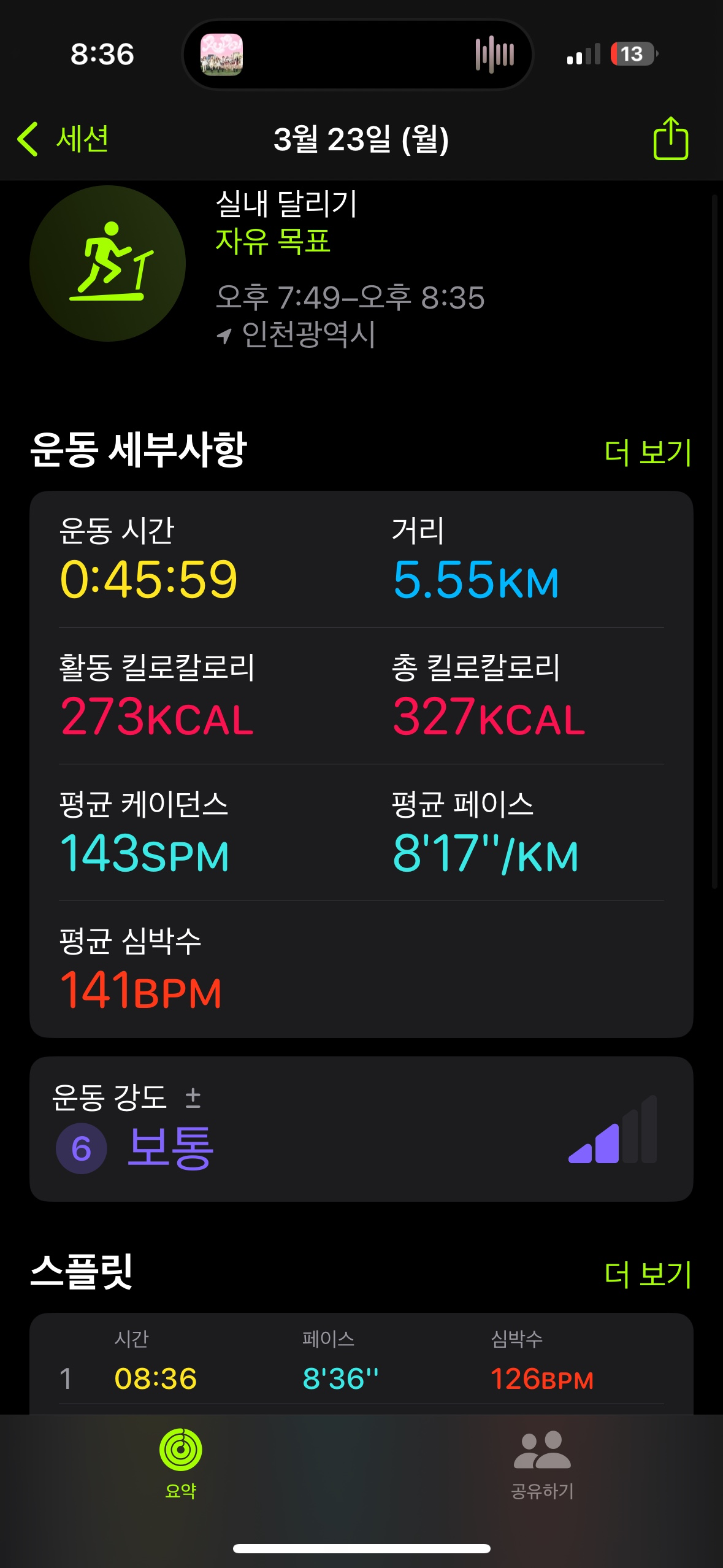The height and width of the screenshot is (1568, 723).
Task: Switch to the 요약 tab
Action: click(180, 1463)
